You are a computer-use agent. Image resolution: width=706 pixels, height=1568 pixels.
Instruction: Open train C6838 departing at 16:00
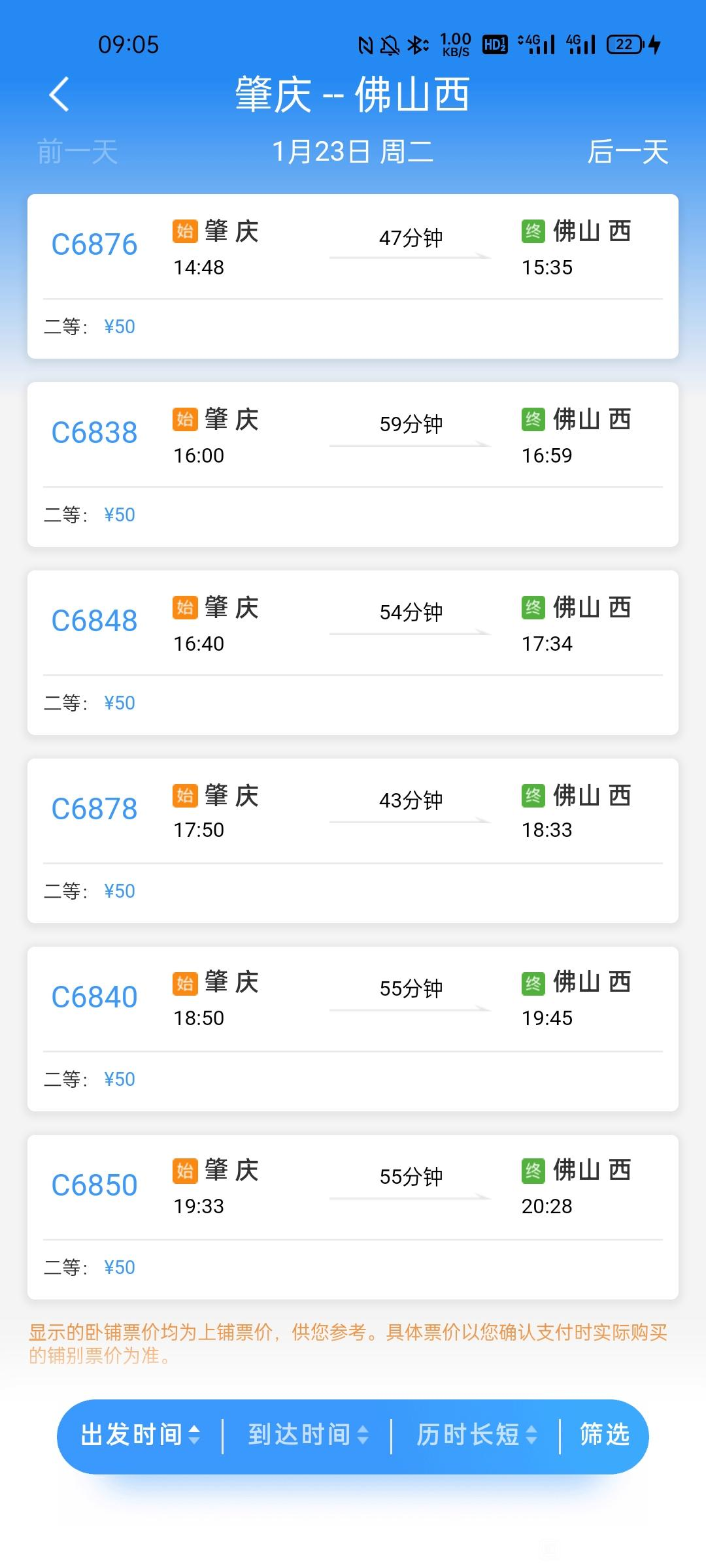pyautogui.click(x=353, y=465)
